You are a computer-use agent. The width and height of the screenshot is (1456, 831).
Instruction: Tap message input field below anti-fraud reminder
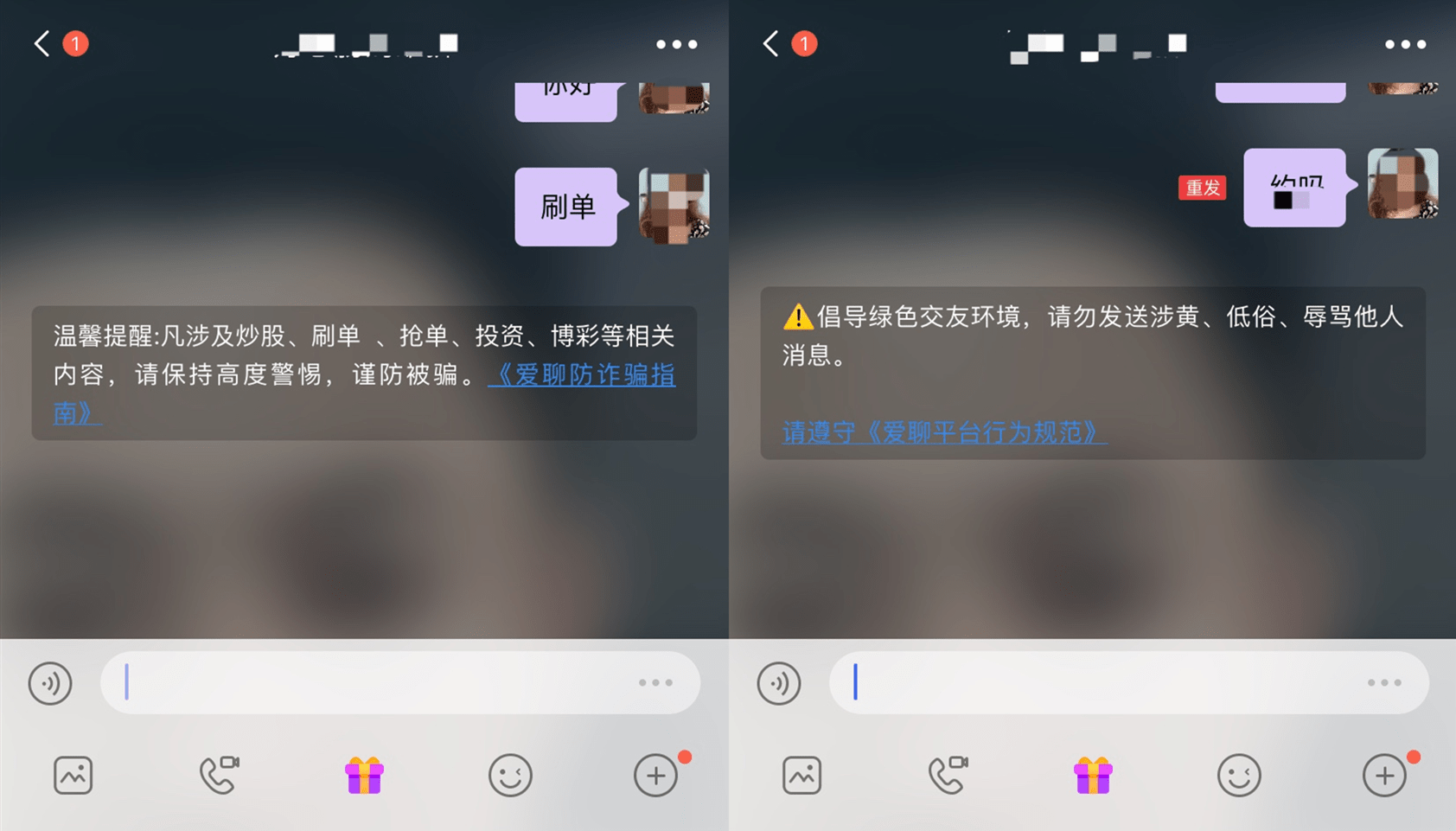tap(380, 682)
